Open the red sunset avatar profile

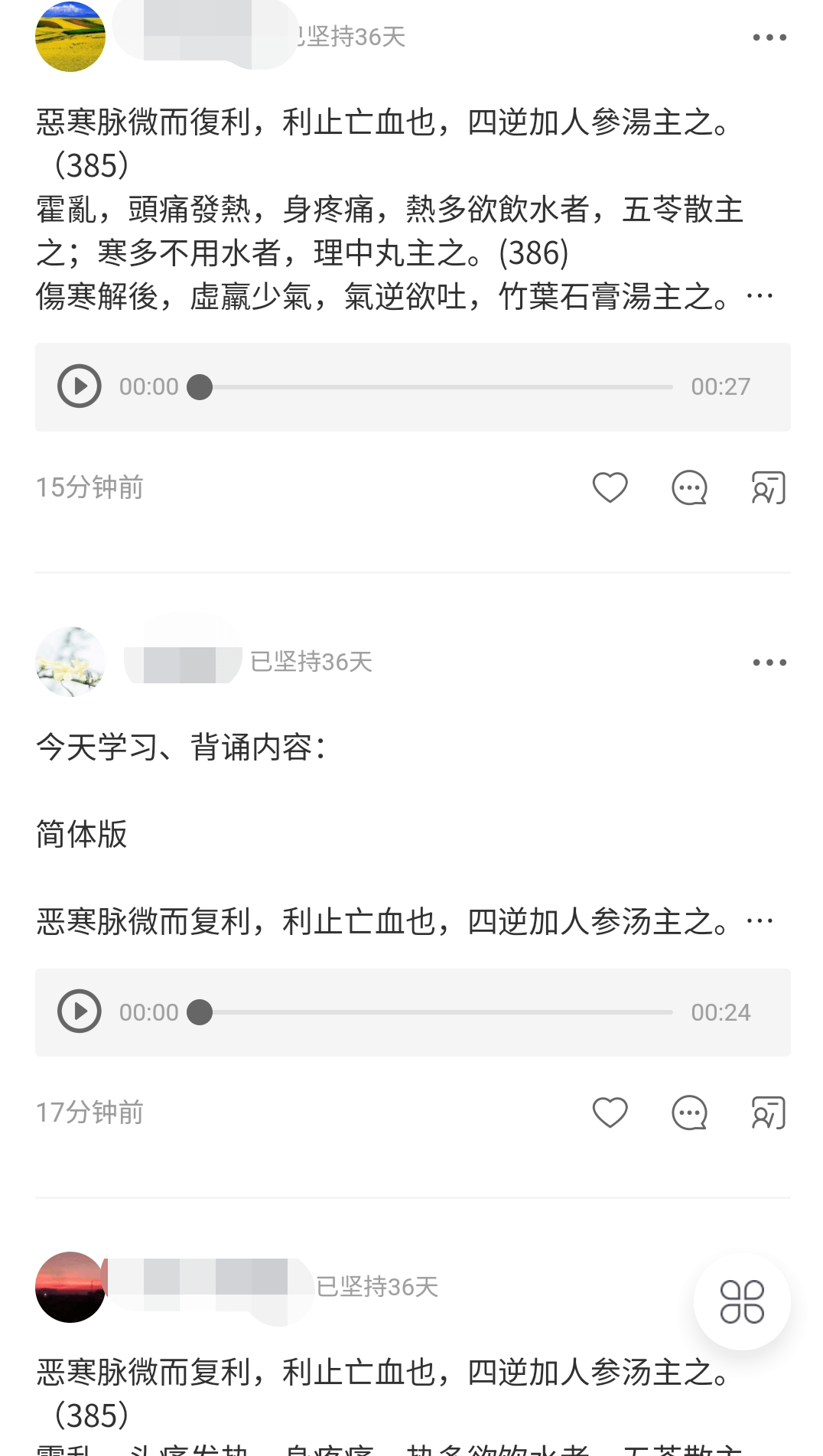70,1287
